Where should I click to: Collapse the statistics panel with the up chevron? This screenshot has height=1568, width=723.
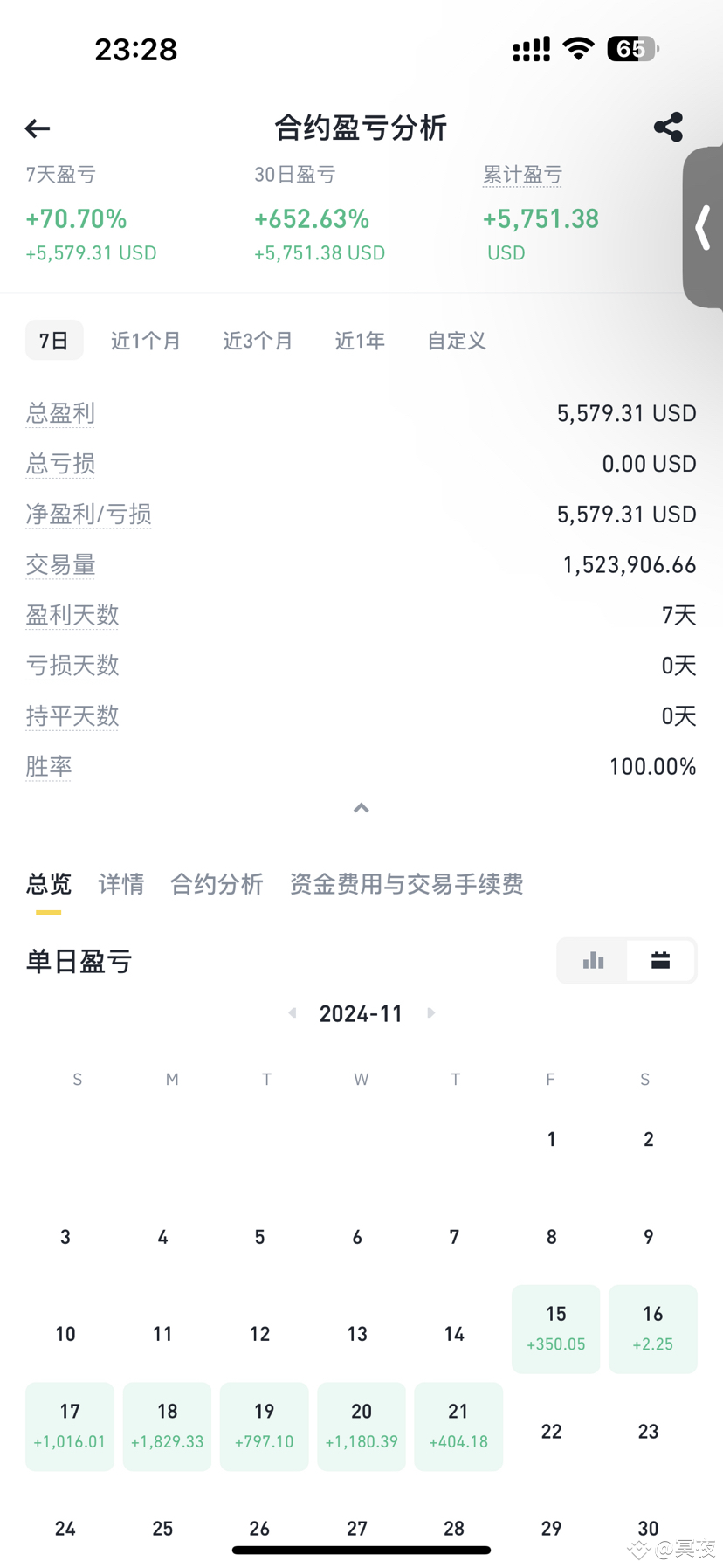pyautogui.click(x=361, y=807)
